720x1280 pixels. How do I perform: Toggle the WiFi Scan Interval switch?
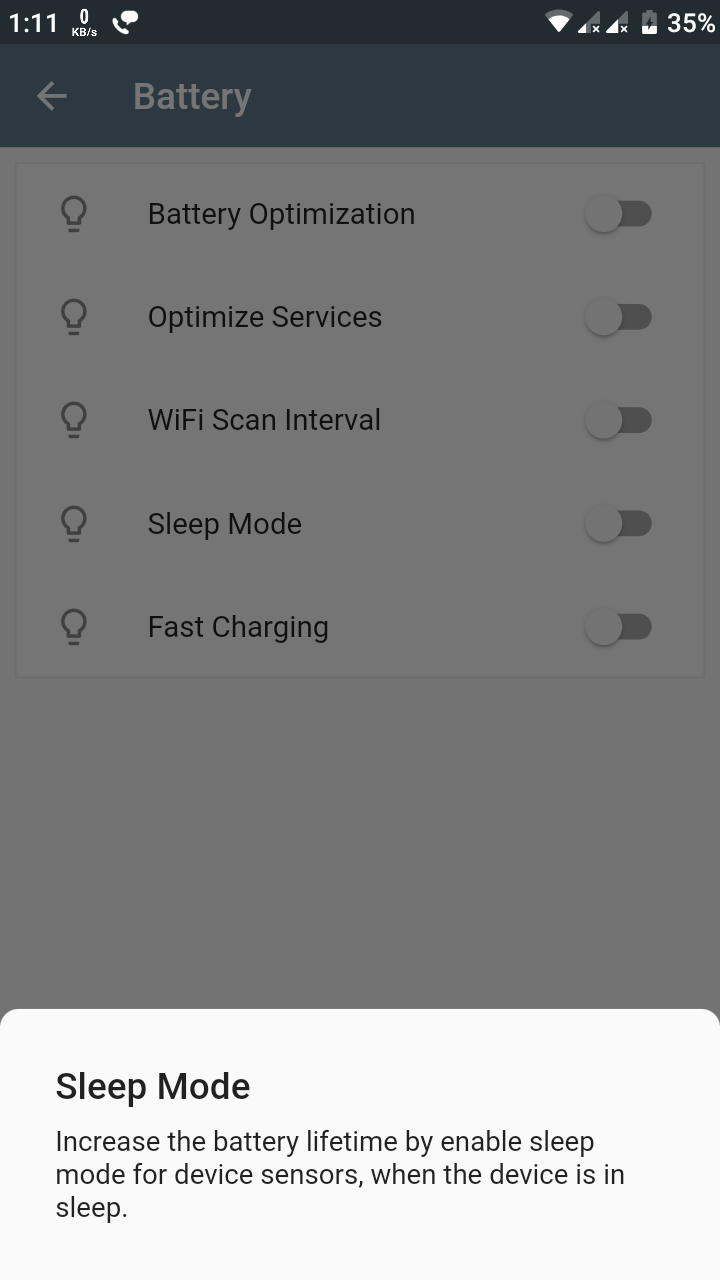[x=619, y=420]
